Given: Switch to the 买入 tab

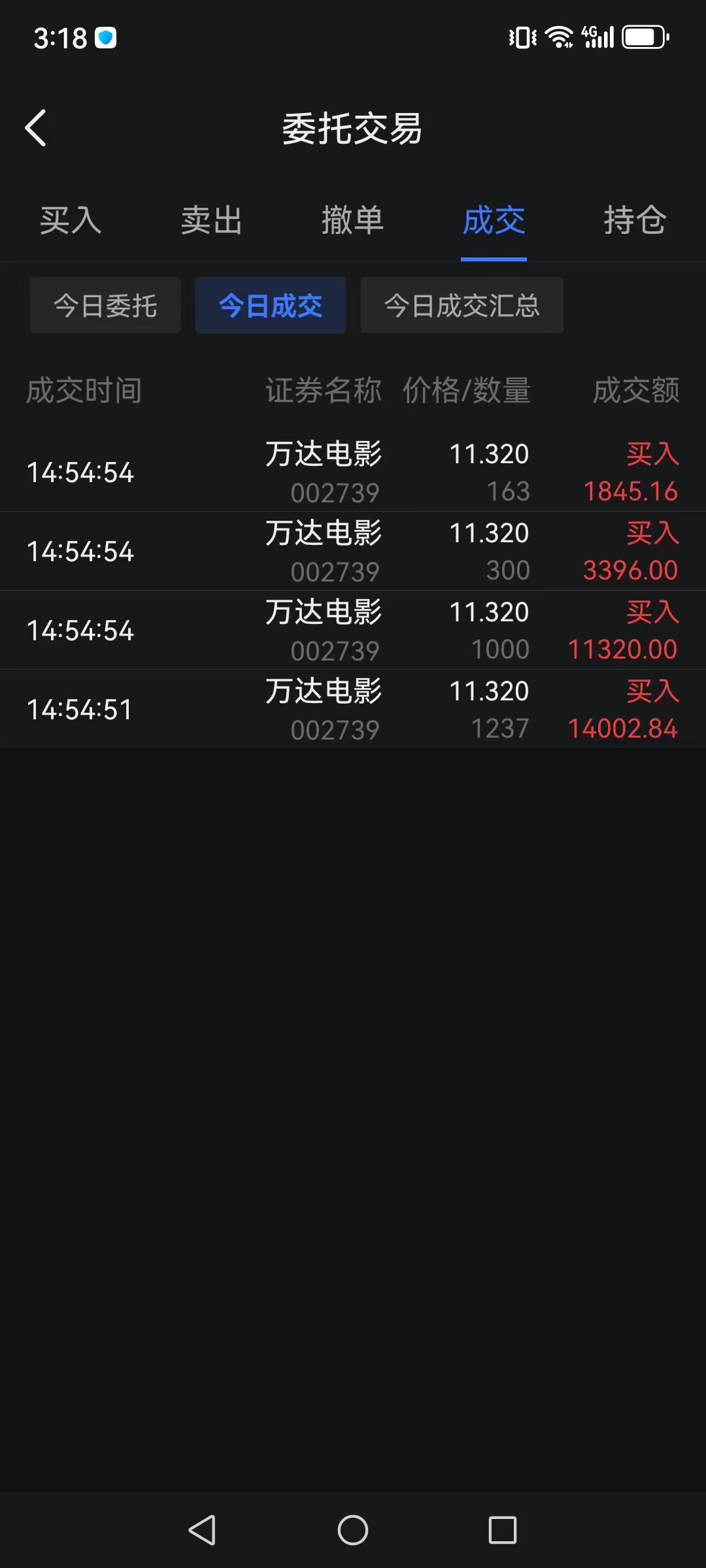Looking at the screenshot, I should tap(71, 220).
